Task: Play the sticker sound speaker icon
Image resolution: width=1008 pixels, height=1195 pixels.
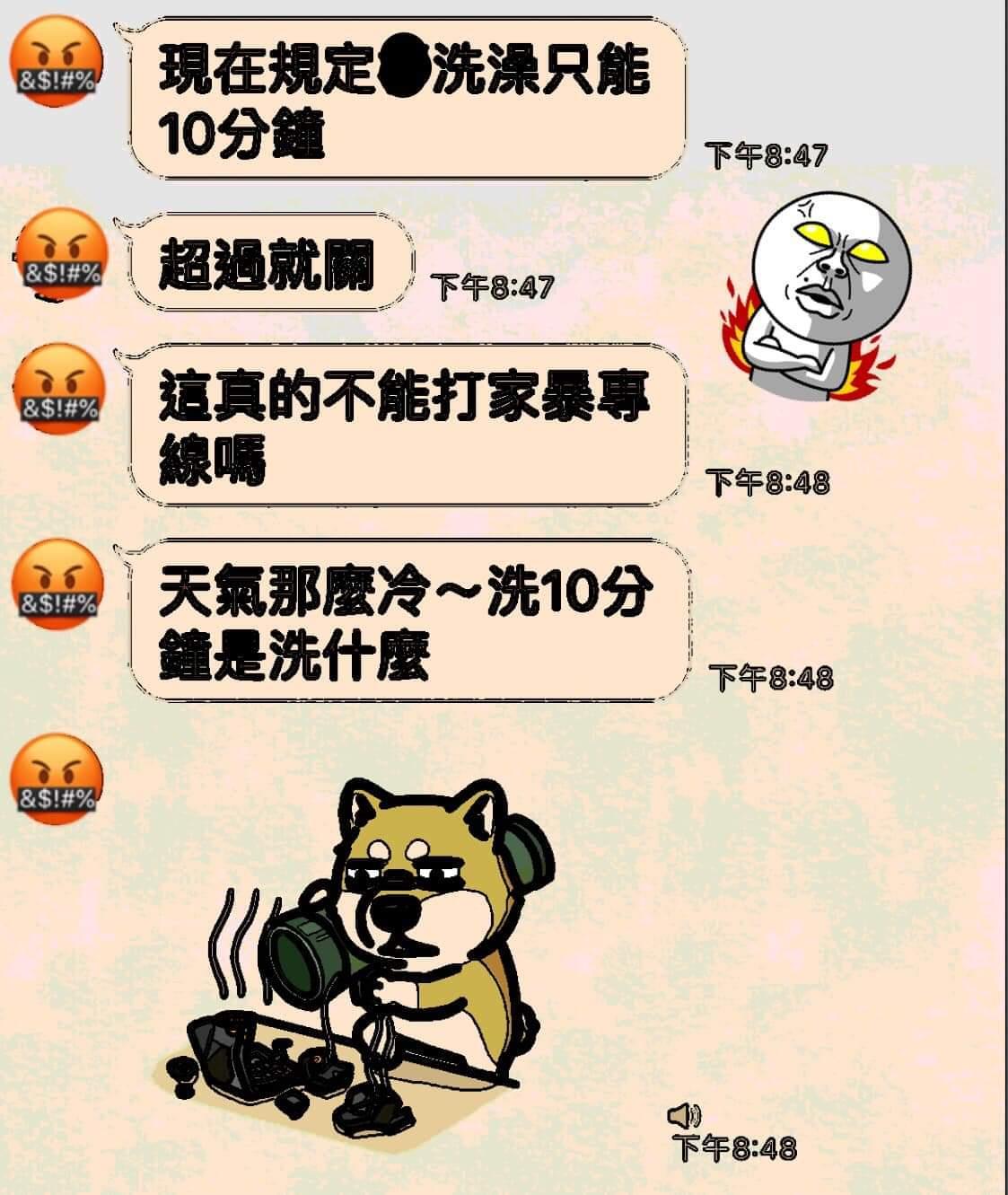Action: 684,1116
